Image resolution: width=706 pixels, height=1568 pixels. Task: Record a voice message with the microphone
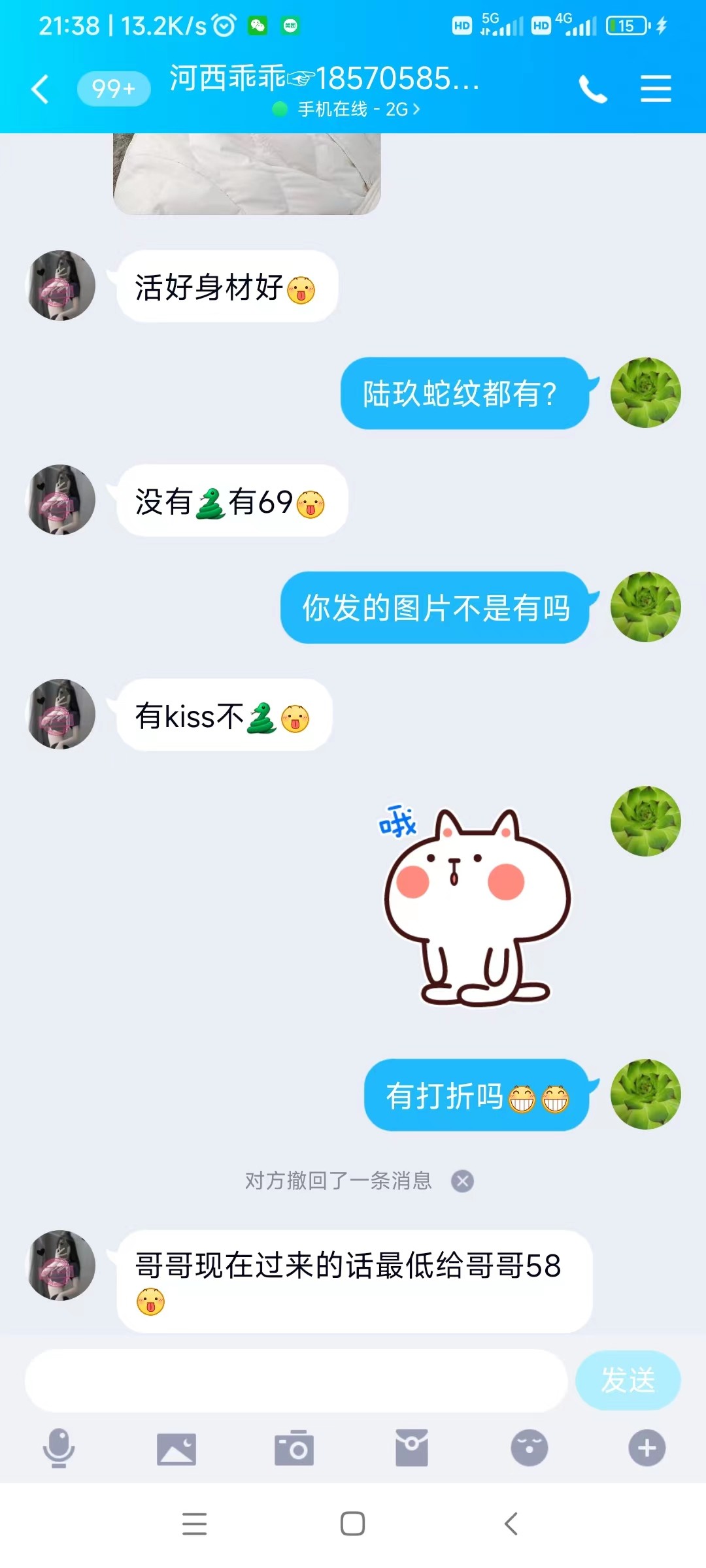click(59, 1448)
